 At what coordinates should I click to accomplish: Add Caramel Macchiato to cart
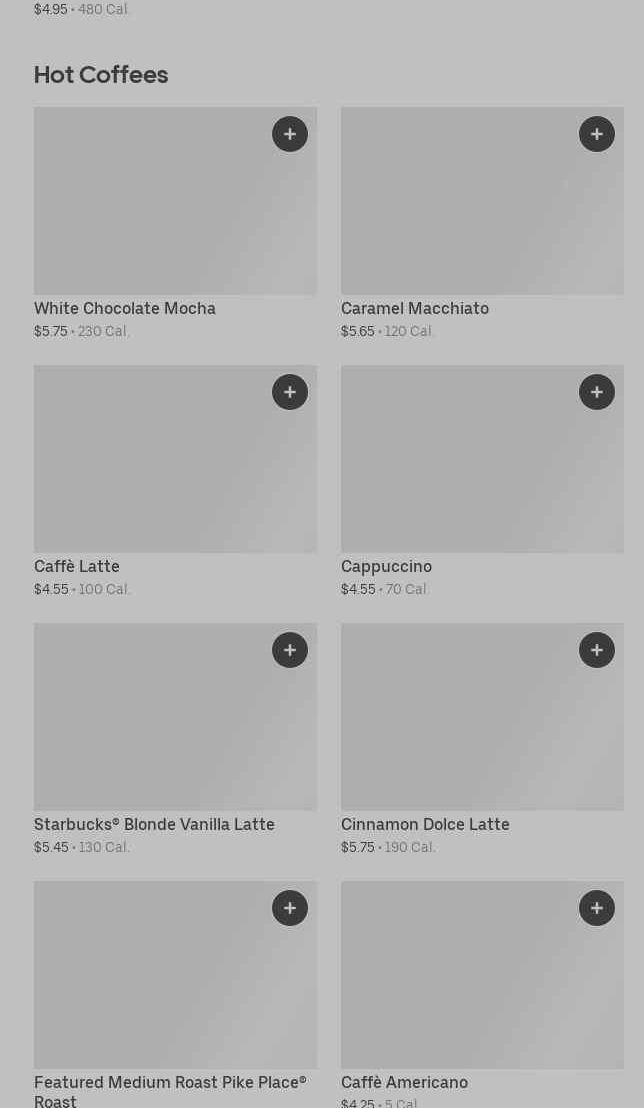[x=597, y=134]
